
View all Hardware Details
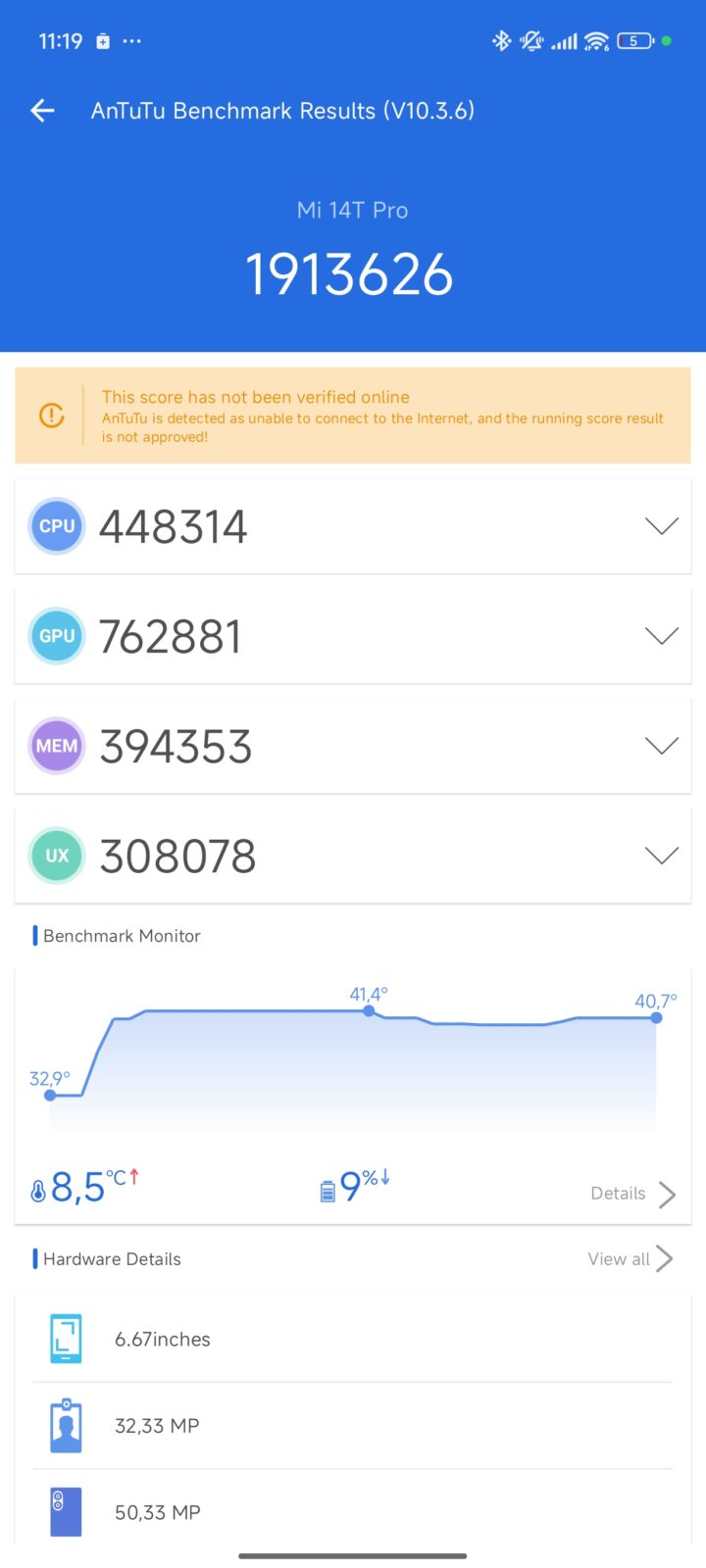pos(630,1259)
